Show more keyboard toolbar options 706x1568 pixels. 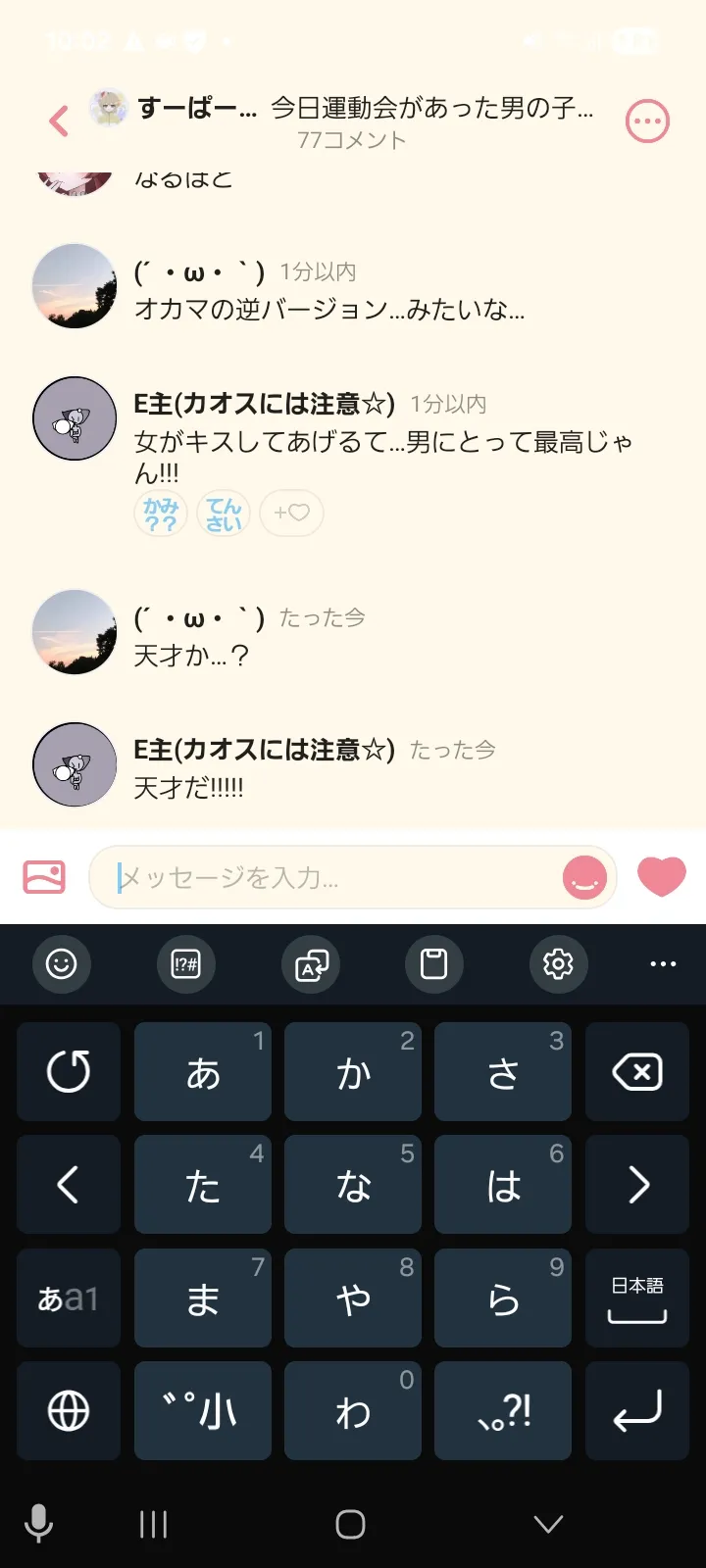click(x=663, y=964)
